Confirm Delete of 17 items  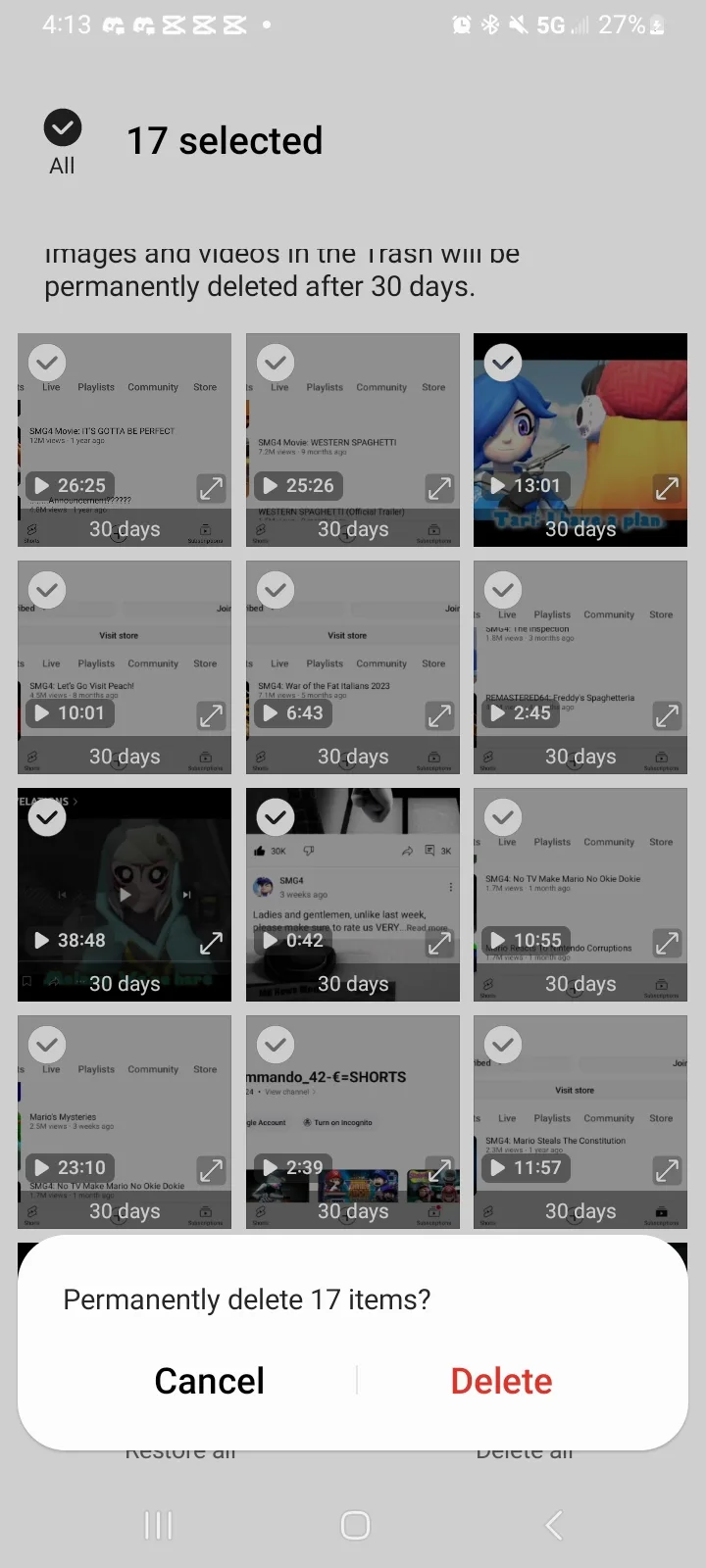pos(501,1381)
